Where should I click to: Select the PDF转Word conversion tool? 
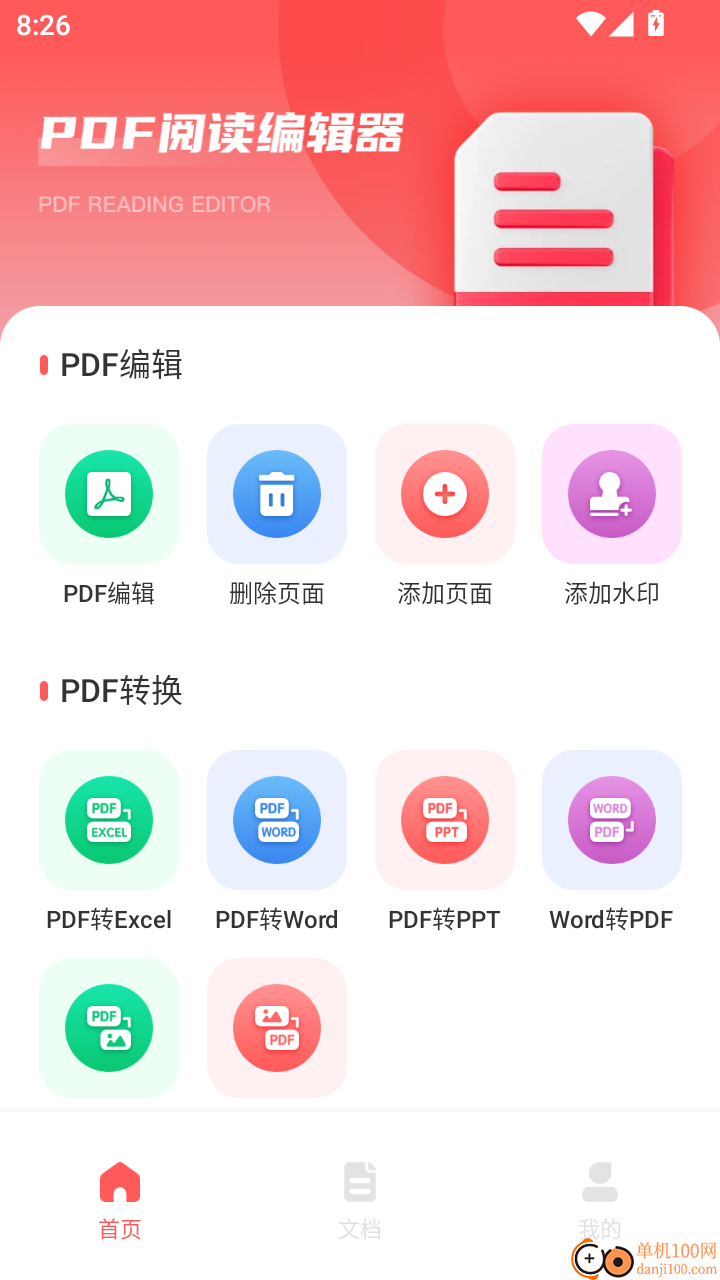coord(277,820)
